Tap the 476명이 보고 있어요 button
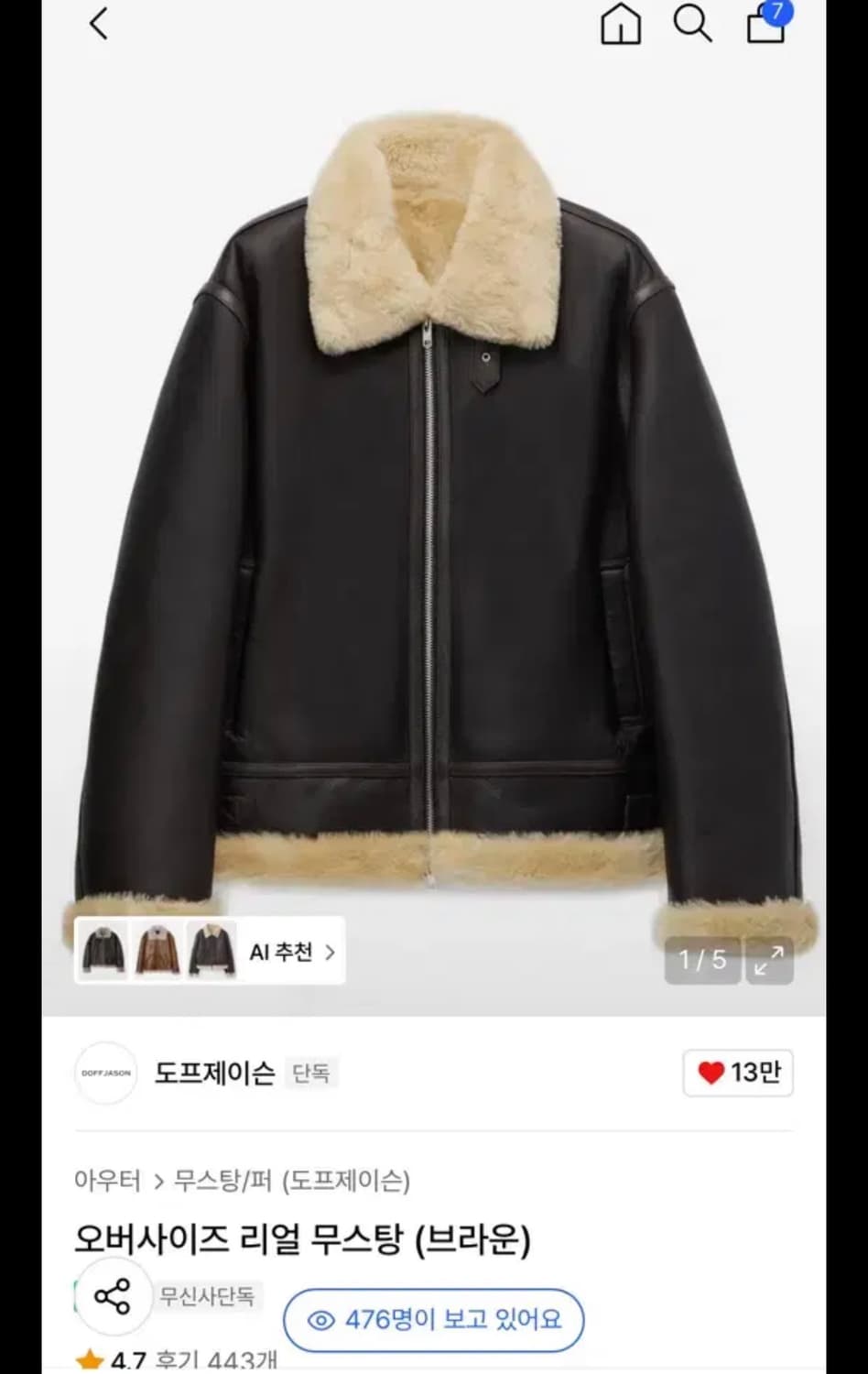Viewport: 868px width, 1374px height. [431, 1321]
